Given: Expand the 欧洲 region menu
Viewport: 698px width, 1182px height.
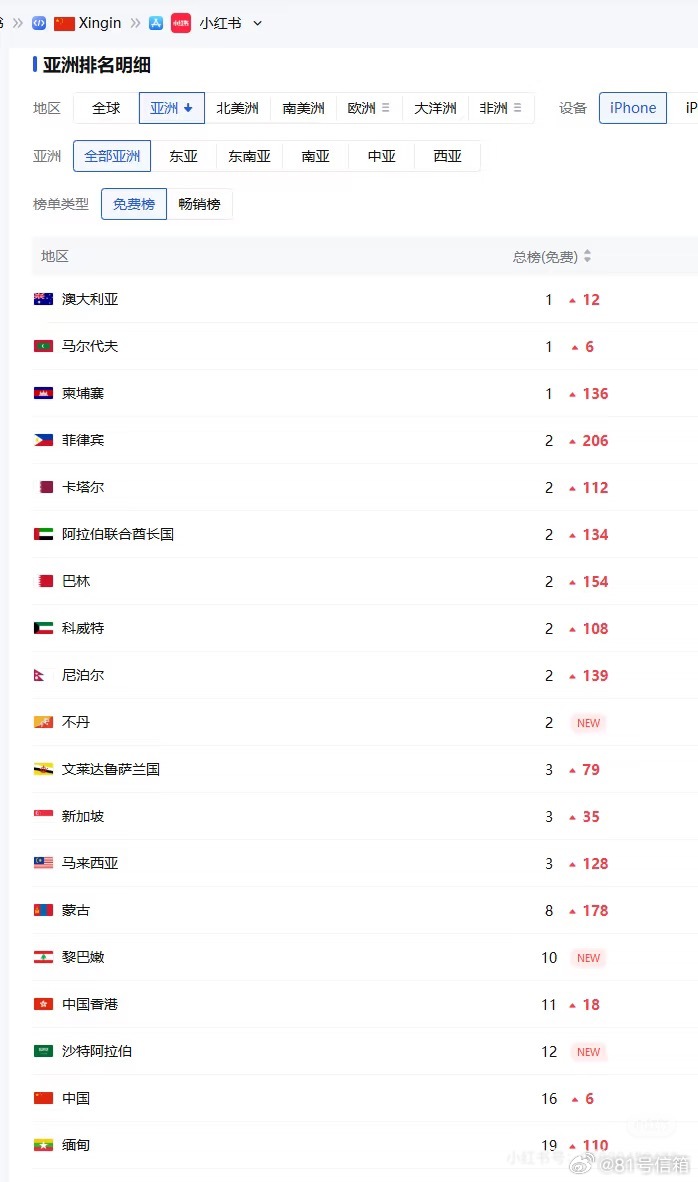Looking at the screenshot, I should (x=369, y=109).
